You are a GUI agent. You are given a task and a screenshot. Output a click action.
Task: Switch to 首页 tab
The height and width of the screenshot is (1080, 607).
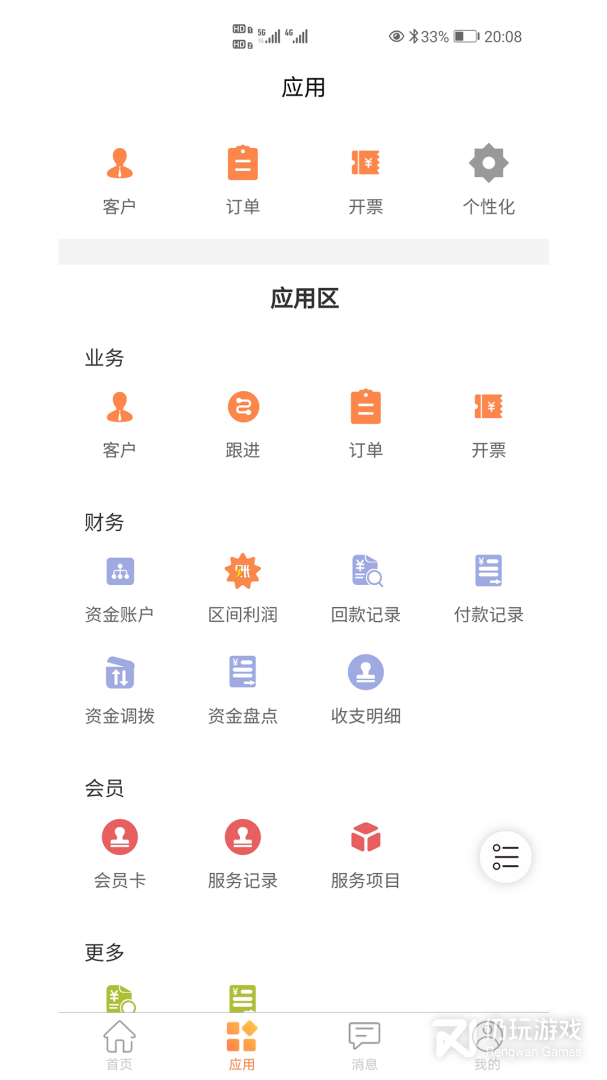tap(119, 1045)
